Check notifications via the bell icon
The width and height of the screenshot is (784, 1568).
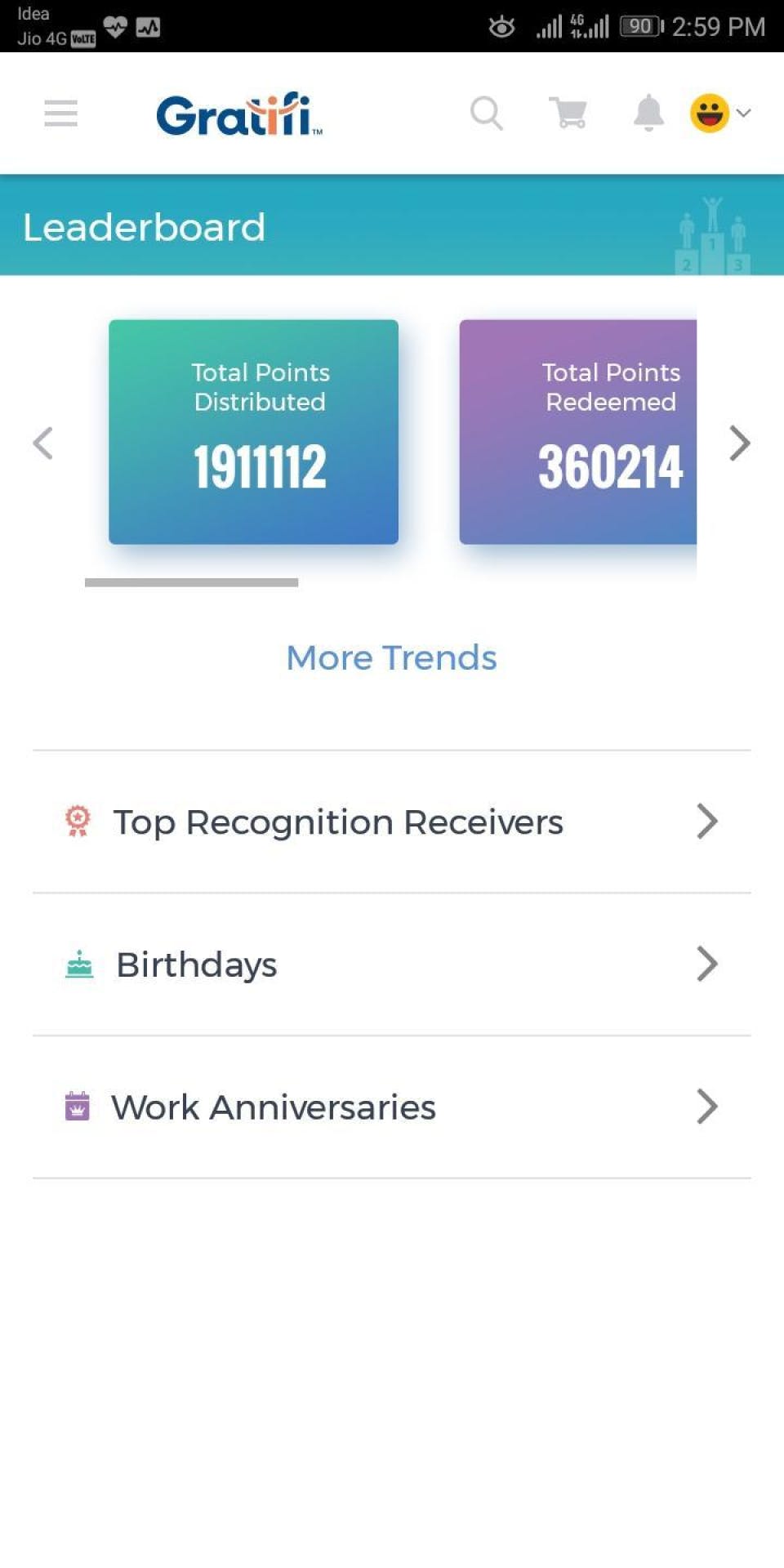647,114
